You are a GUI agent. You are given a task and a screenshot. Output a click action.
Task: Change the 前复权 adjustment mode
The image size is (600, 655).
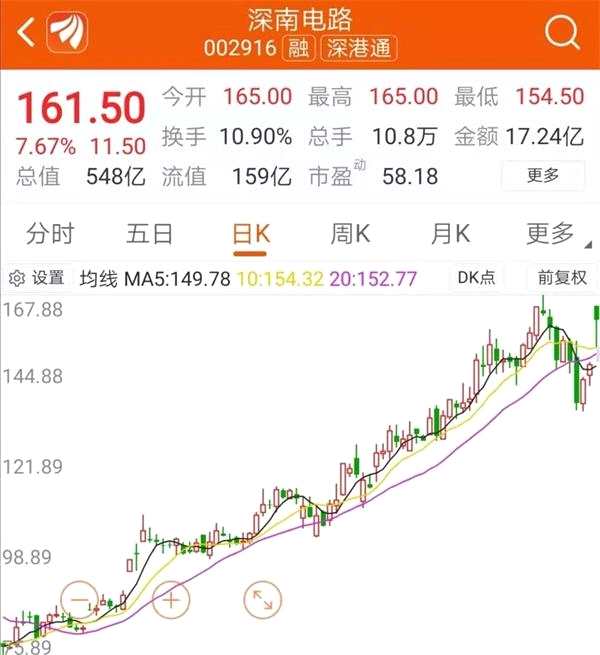[561, 278]
